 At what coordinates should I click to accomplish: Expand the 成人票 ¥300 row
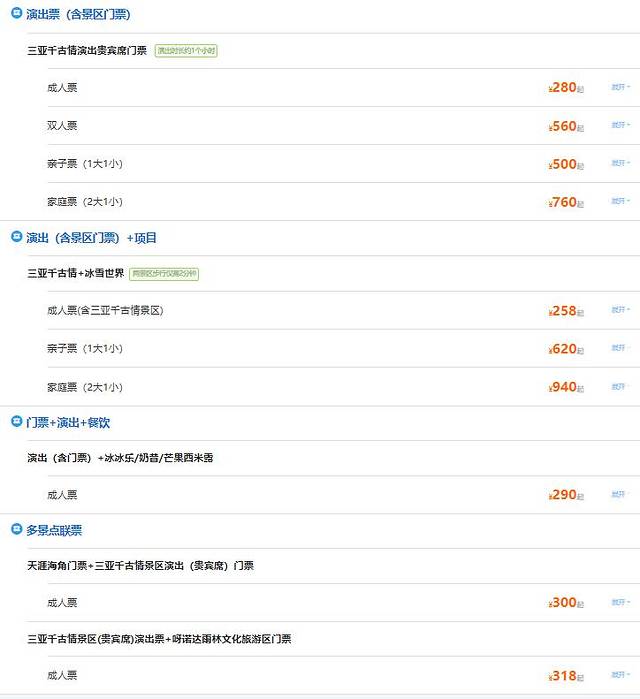click(621, 603)
